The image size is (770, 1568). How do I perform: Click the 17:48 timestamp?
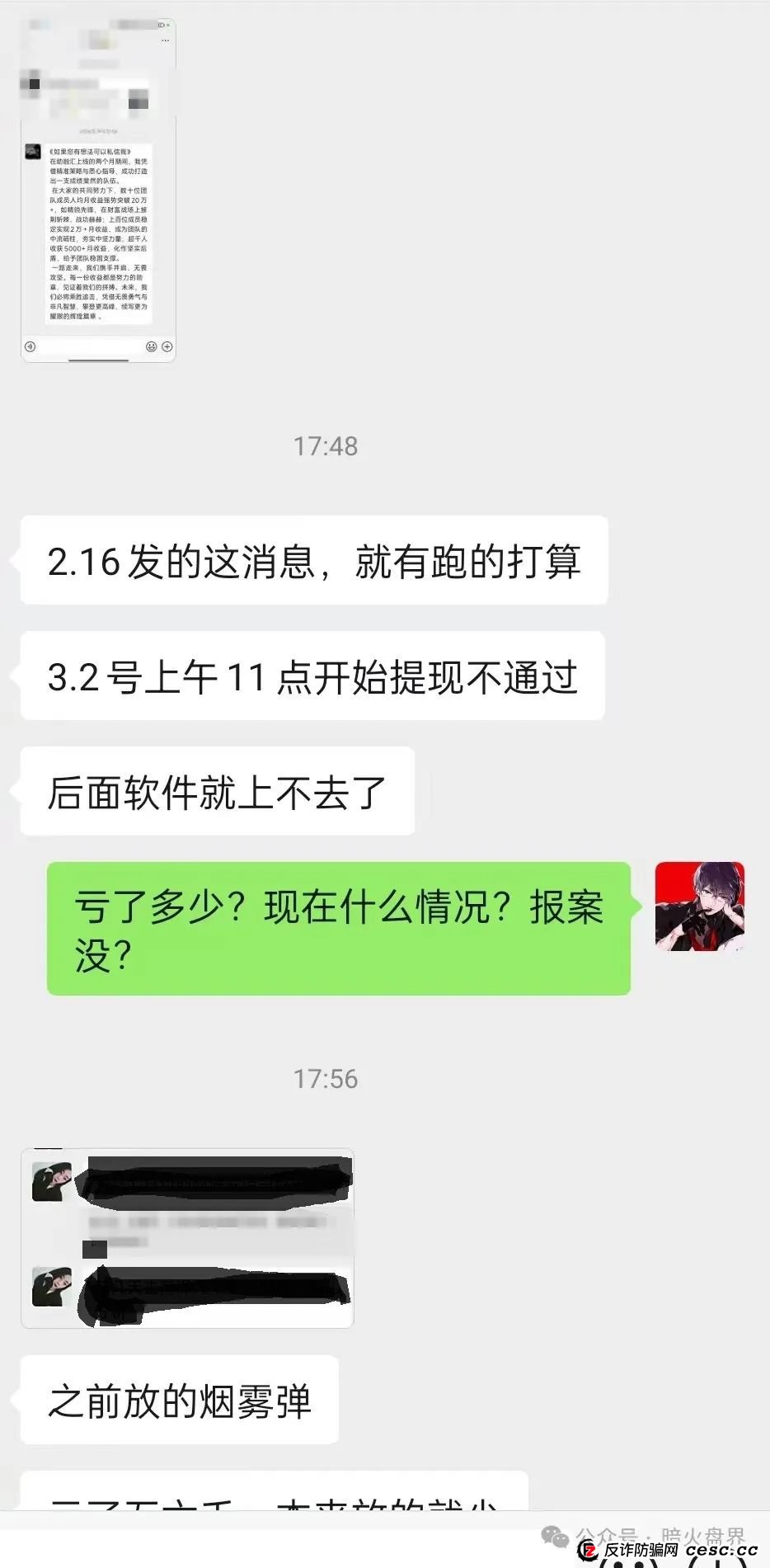pos(326,446)
